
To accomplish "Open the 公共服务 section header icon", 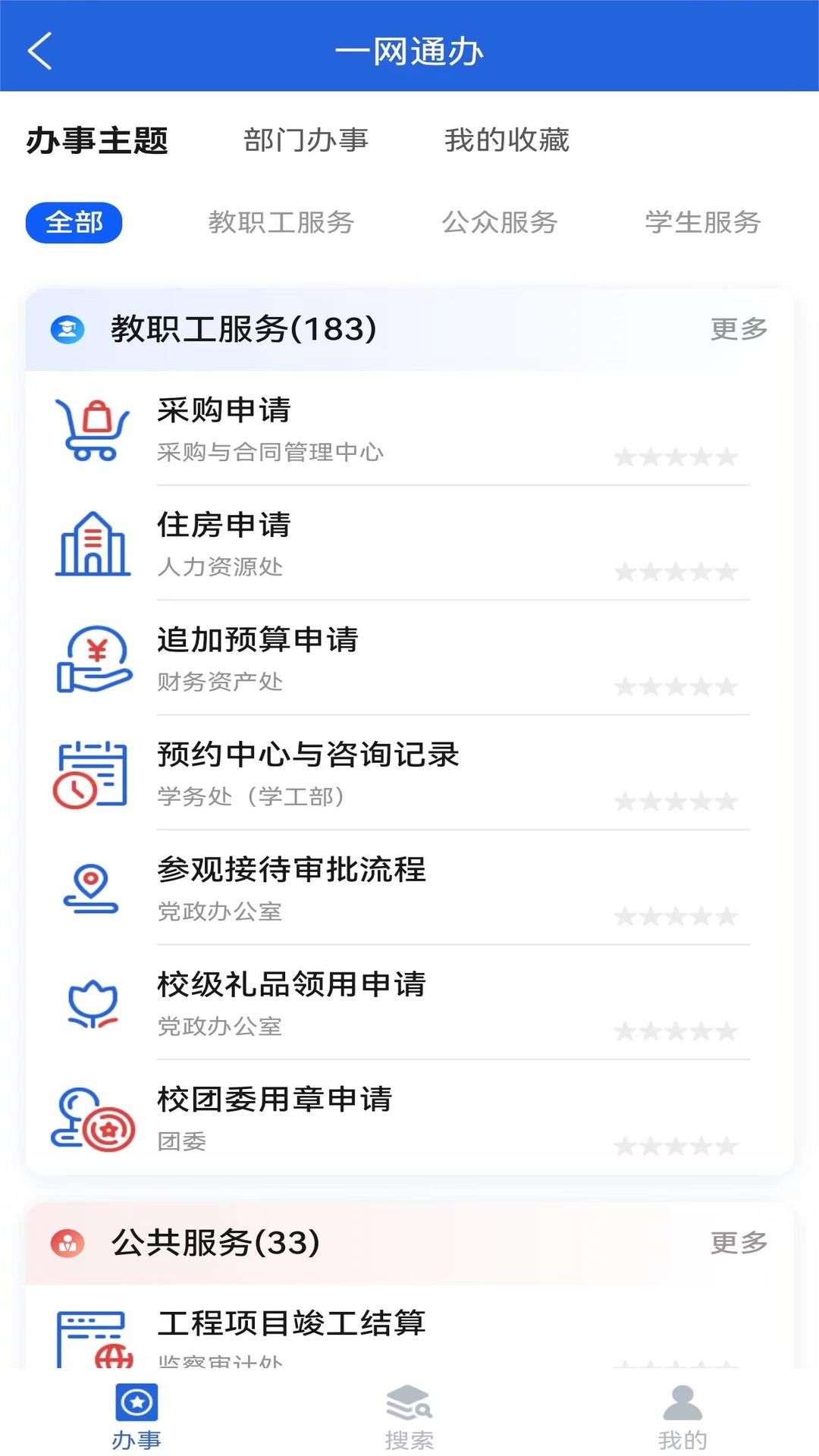I will pos(68,1241).
